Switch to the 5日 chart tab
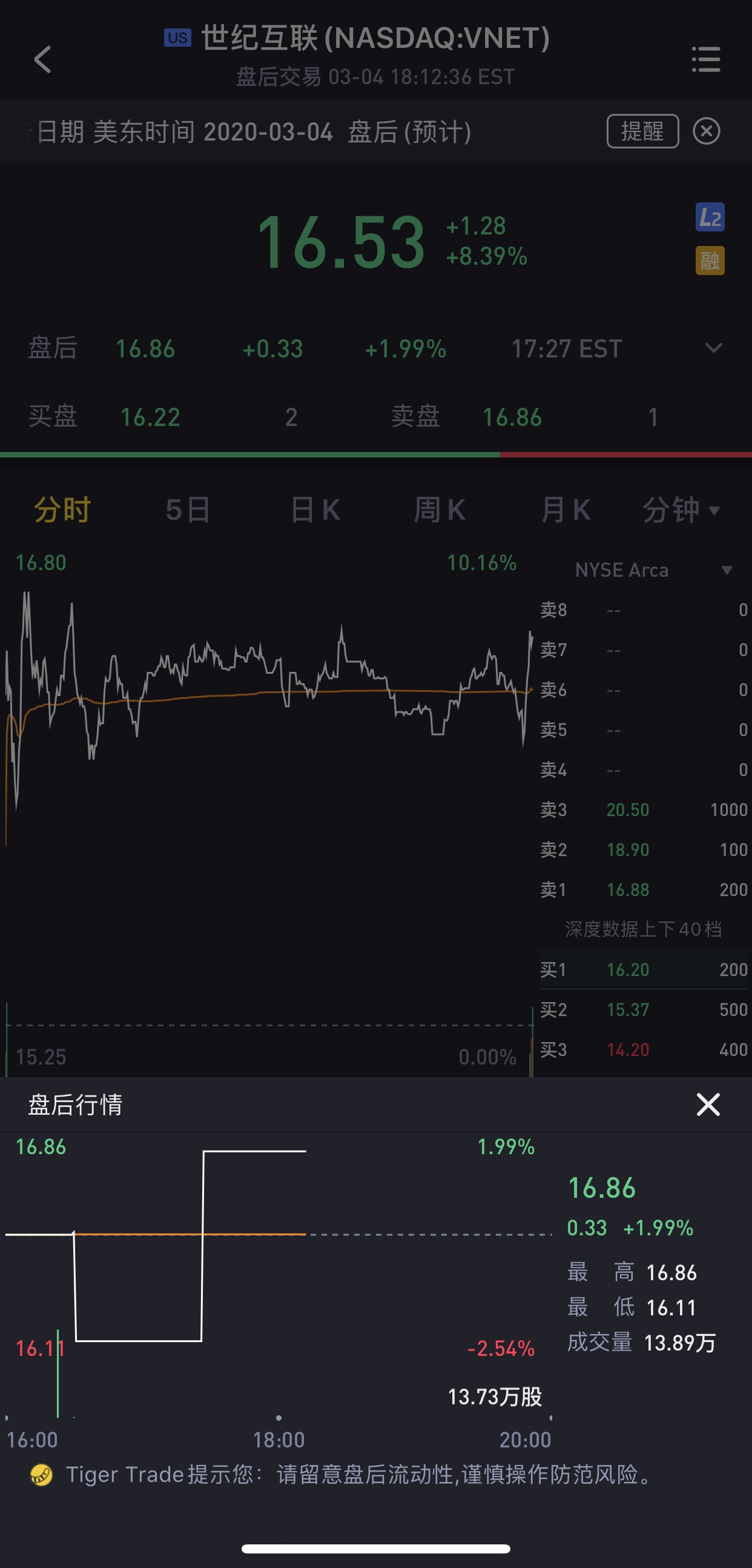 point(188,510)
